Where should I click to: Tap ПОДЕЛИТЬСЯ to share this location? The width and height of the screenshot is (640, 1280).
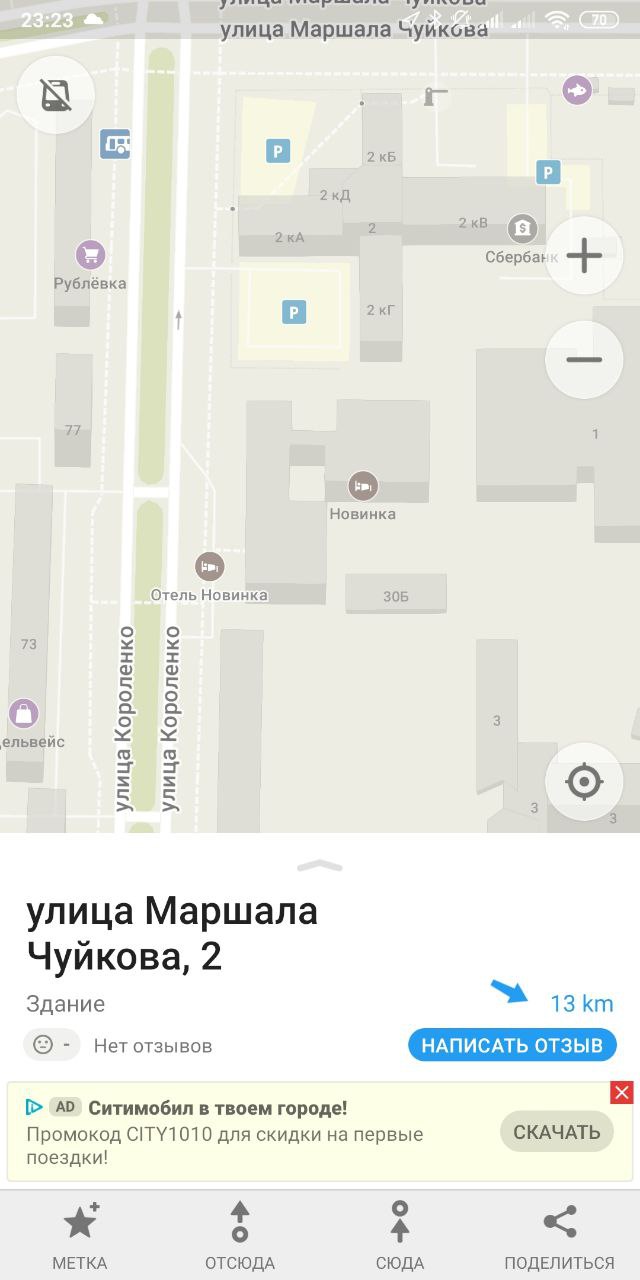click(560, 1236)
